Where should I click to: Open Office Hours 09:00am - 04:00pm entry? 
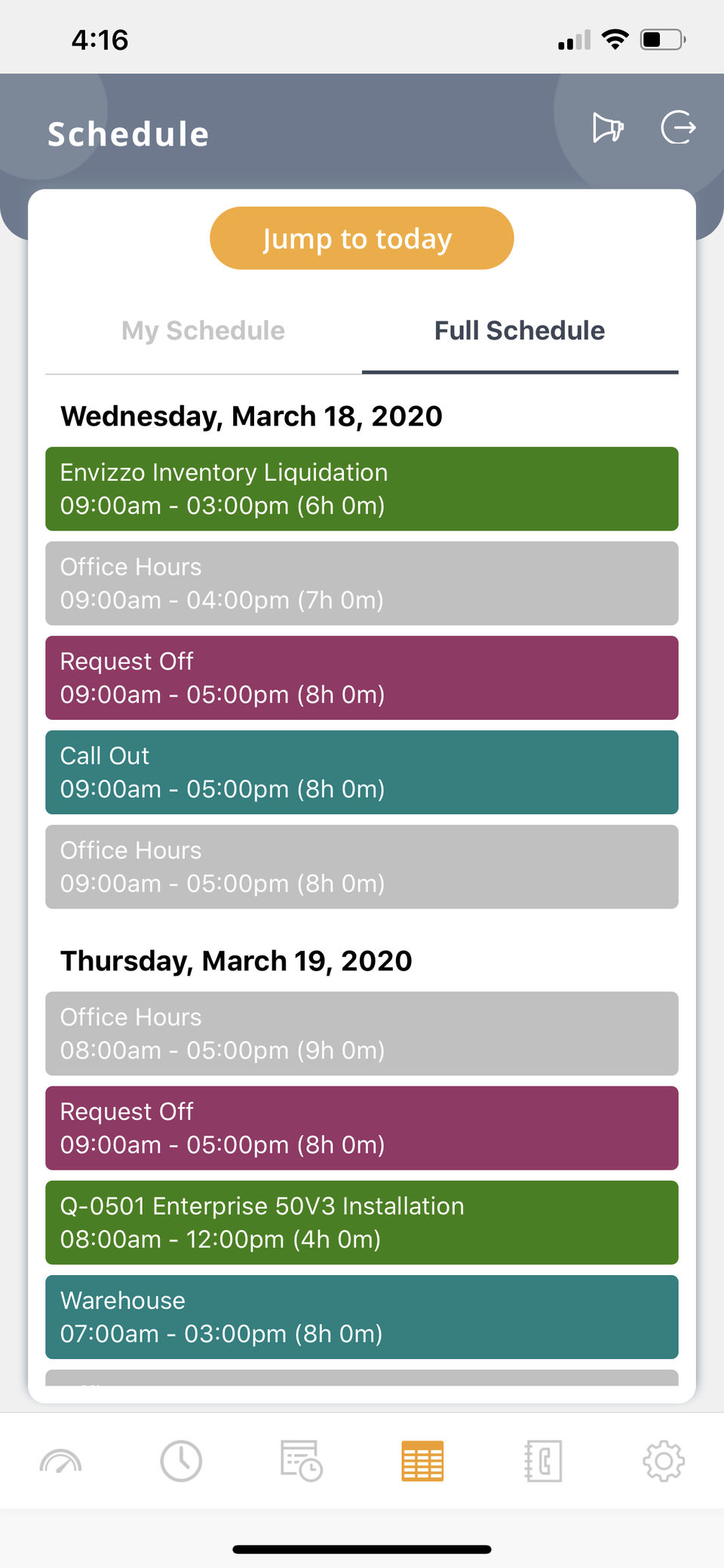pos(362,583)
